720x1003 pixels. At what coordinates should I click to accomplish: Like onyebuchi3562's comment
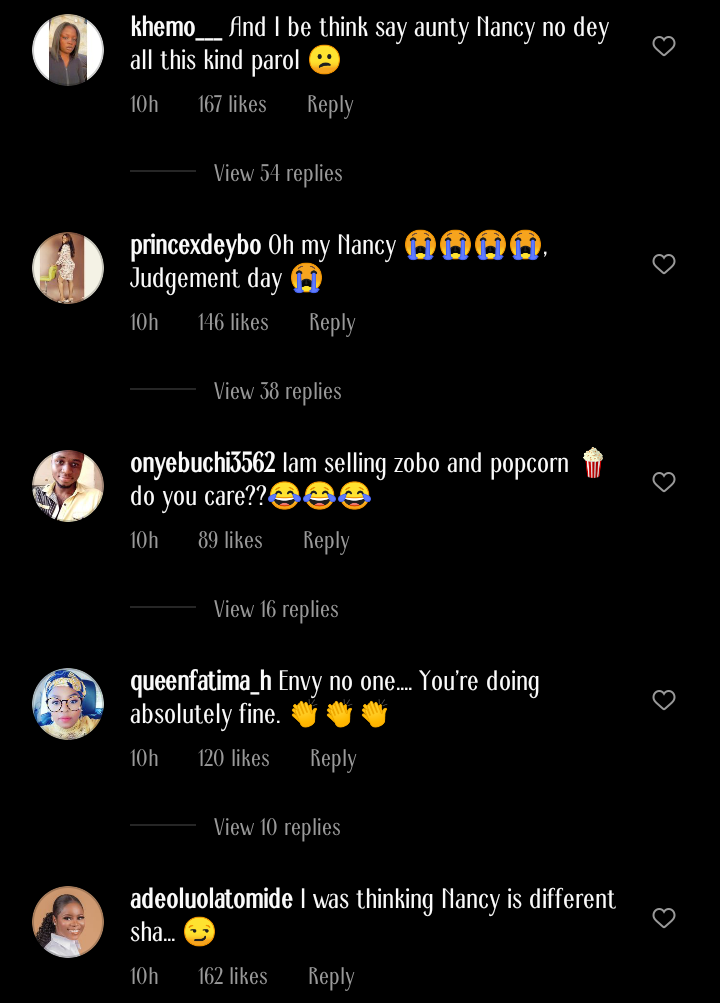[664, 482]
